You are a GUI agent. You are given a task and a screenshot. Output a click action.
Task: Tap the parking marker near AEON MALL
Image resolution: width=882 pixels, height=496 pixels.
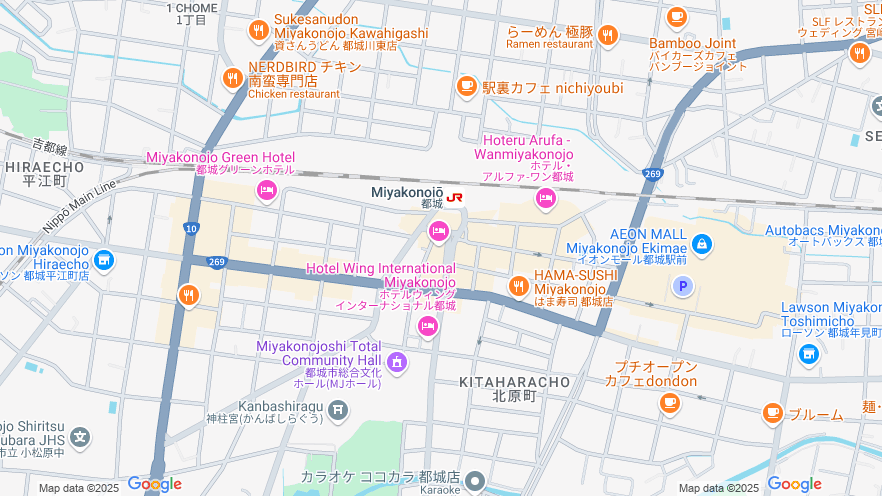point(684,287)
